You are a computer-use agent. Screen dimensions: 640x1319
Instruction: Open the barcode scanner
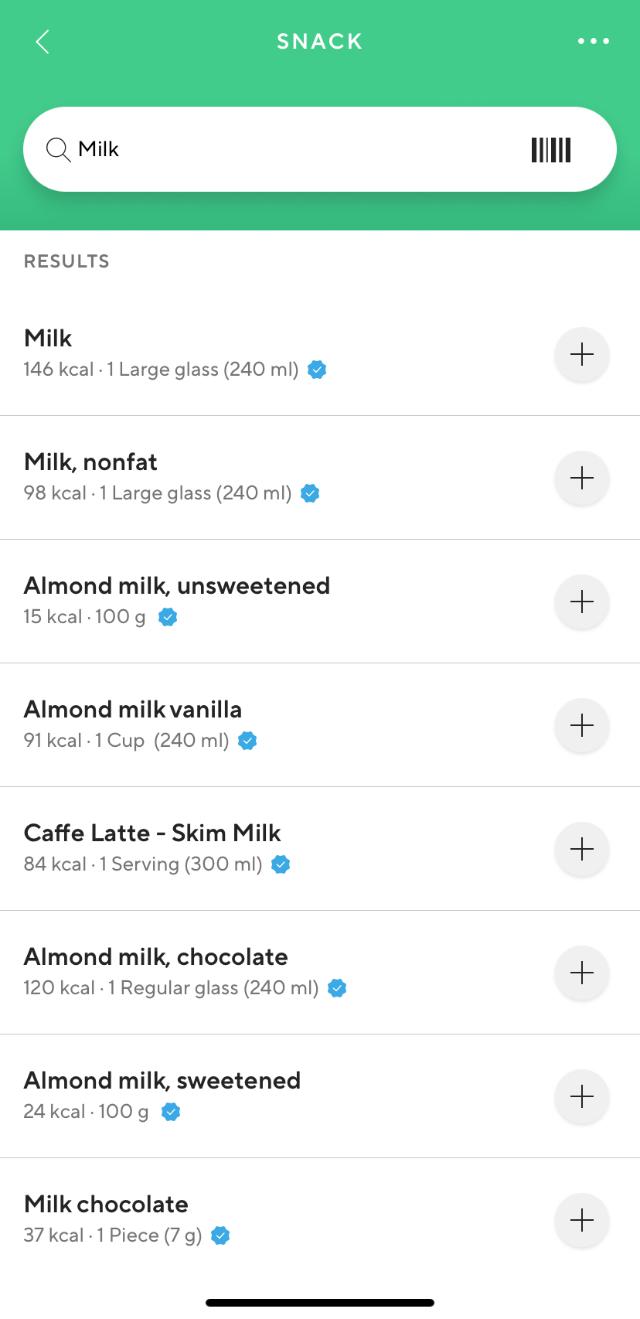click(551, 150)
